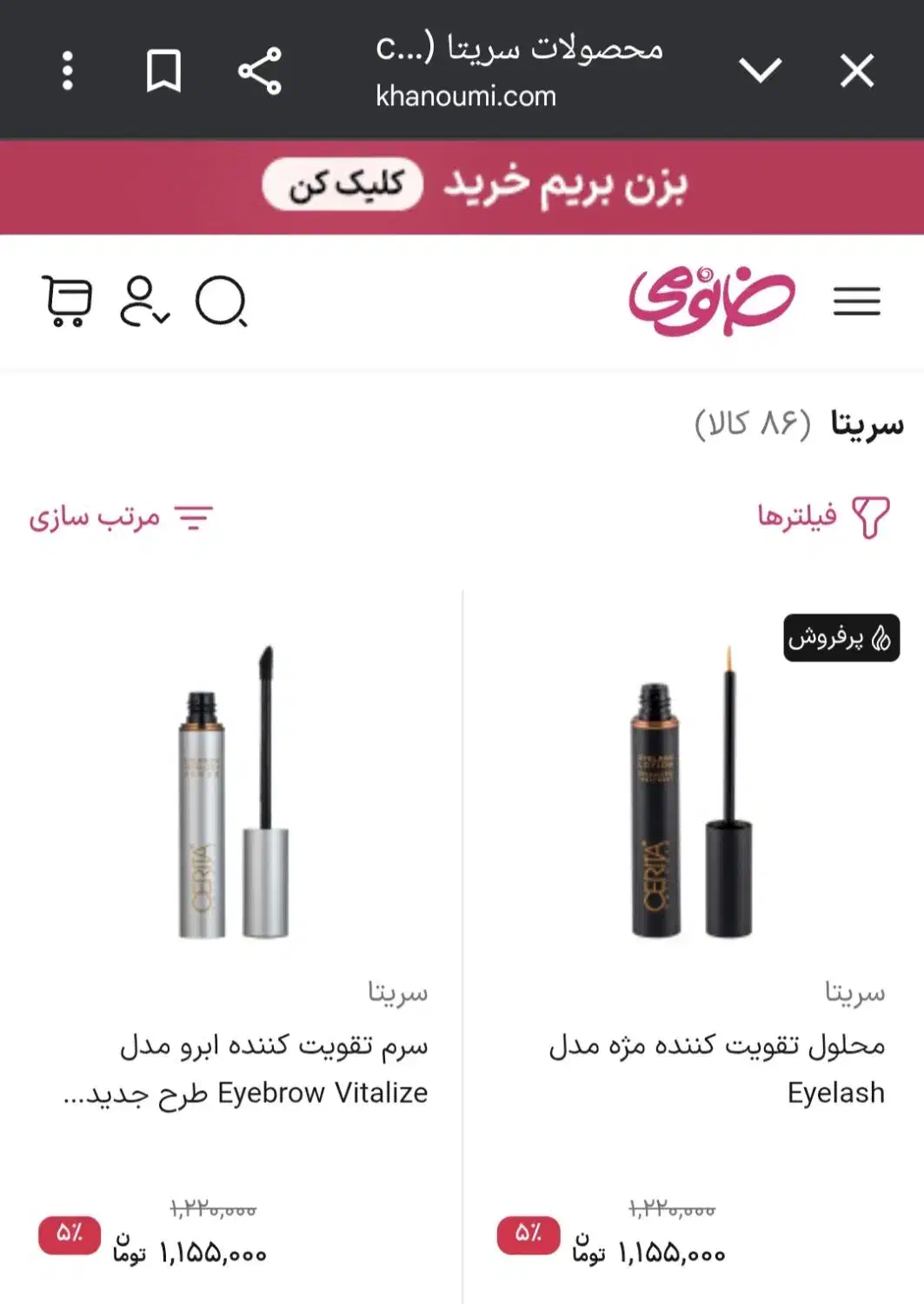Open the فیلترها filters panel
The height and width of the screenshot is (1304, 924).
coord(822,516)
